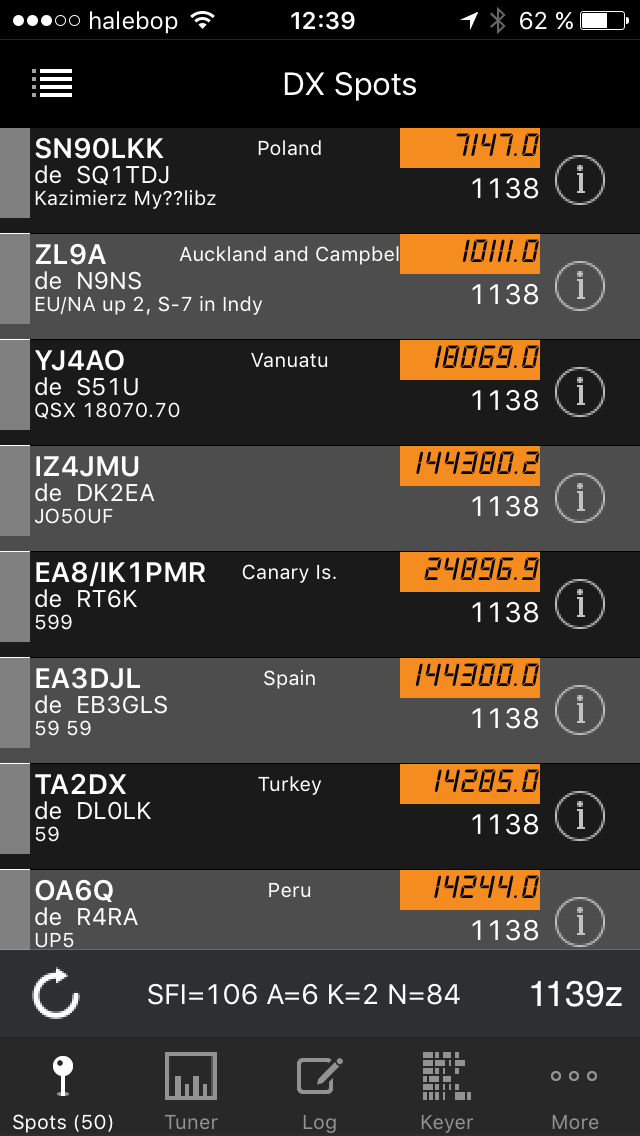
Task: Tap the info icon for EA3DJL
Action: point(580,709)
